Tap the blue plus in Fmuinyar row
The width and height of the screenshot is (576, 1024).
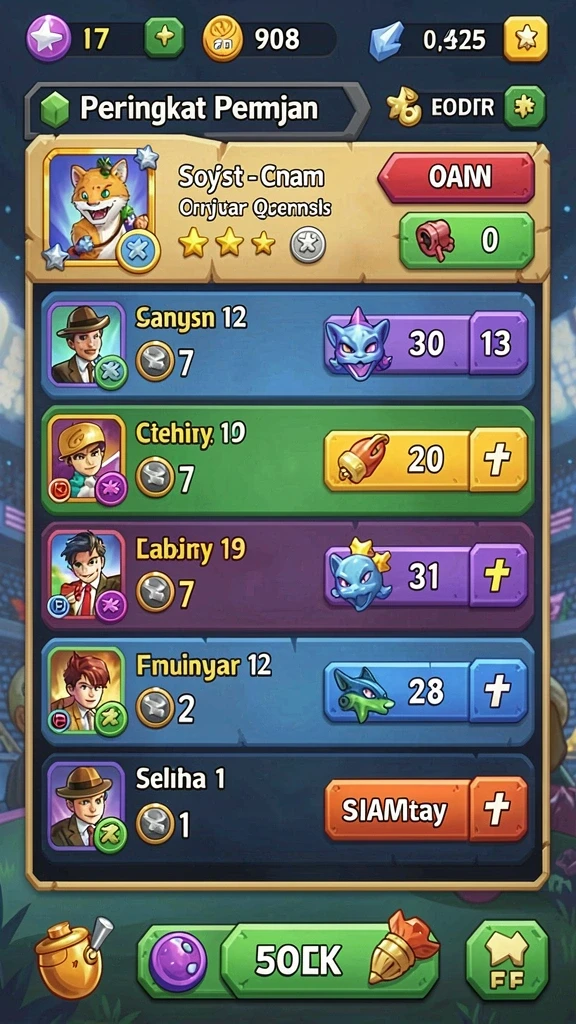tap(498, 691)
